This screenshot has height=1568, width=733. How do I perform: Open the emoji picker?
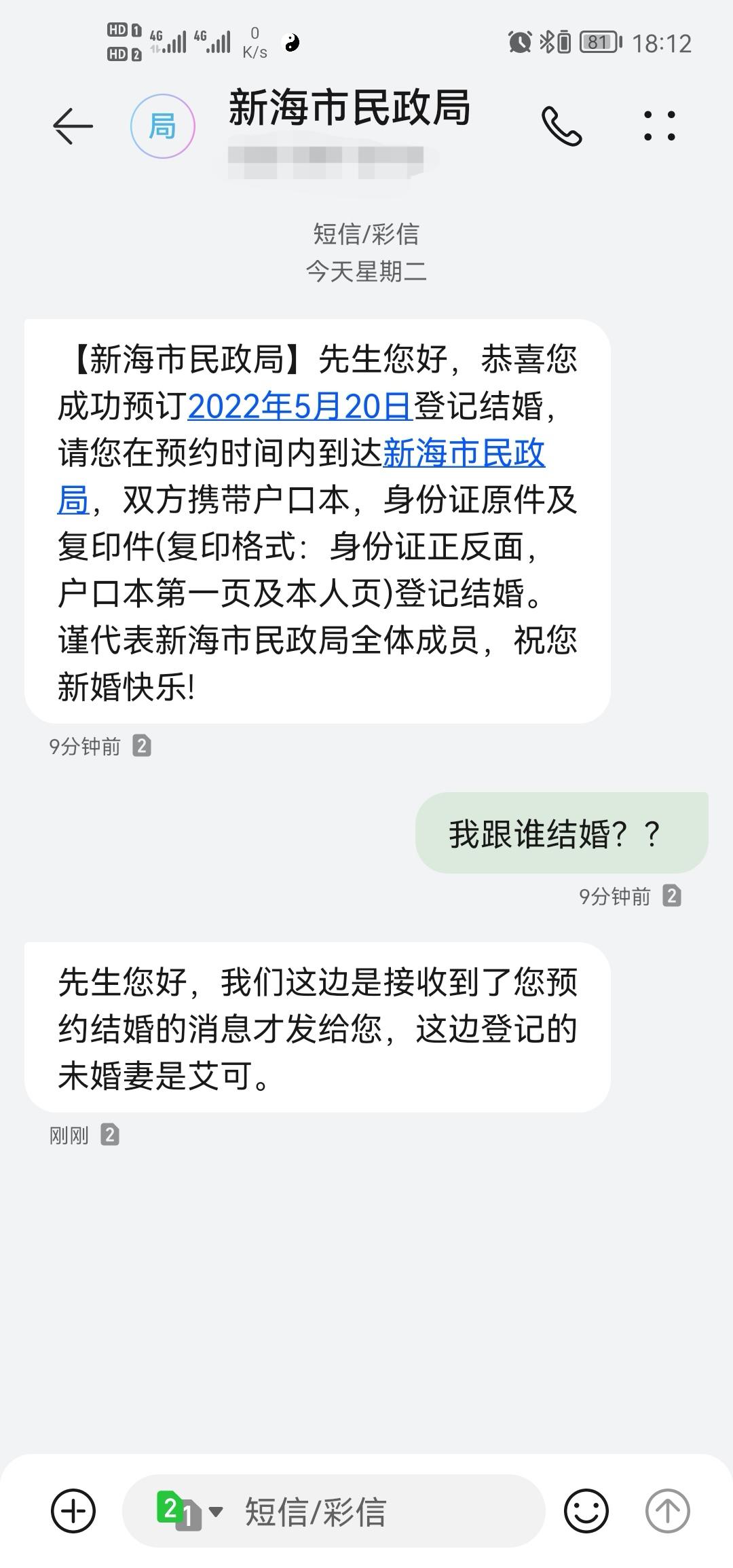586,1511
